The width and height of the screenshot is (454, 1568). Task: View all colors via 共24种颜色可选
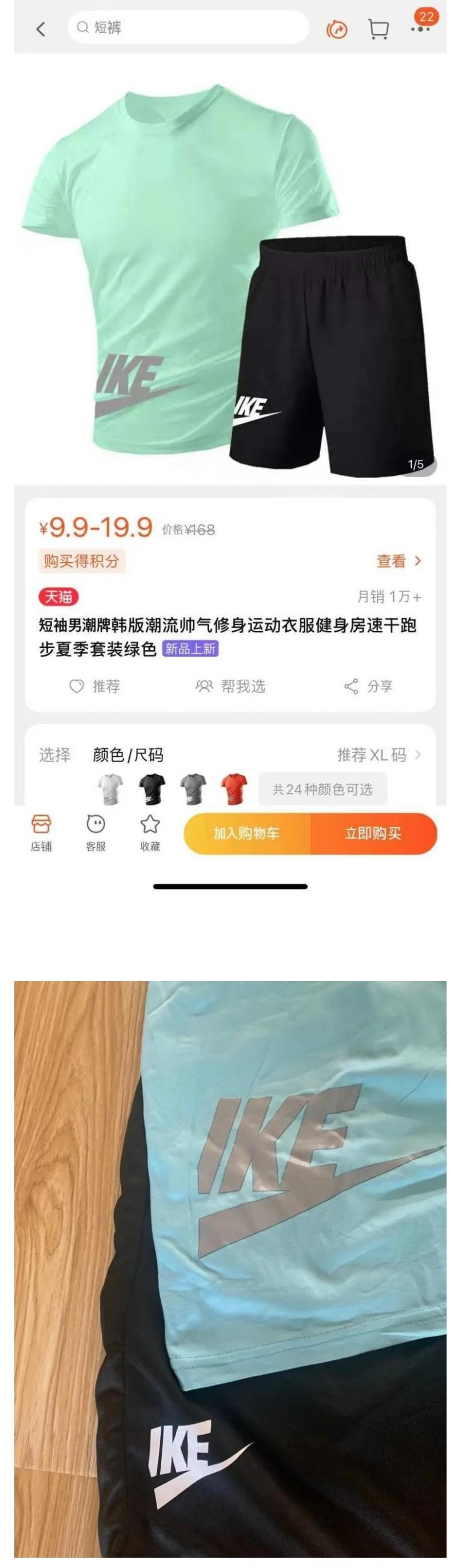click(x=322, y=789)
